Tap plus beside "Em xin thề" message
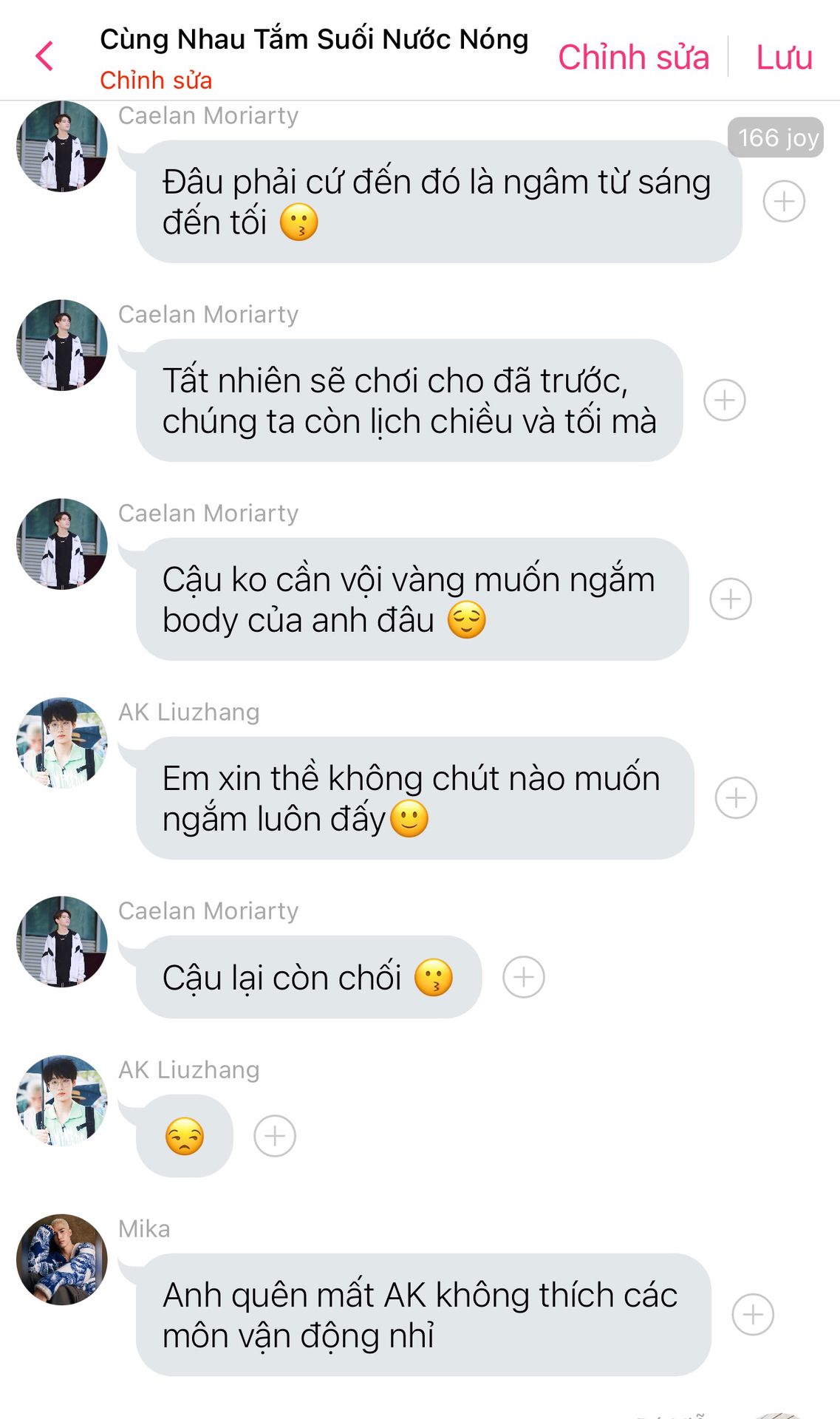840x1419 pixels. tap(736, 797)
